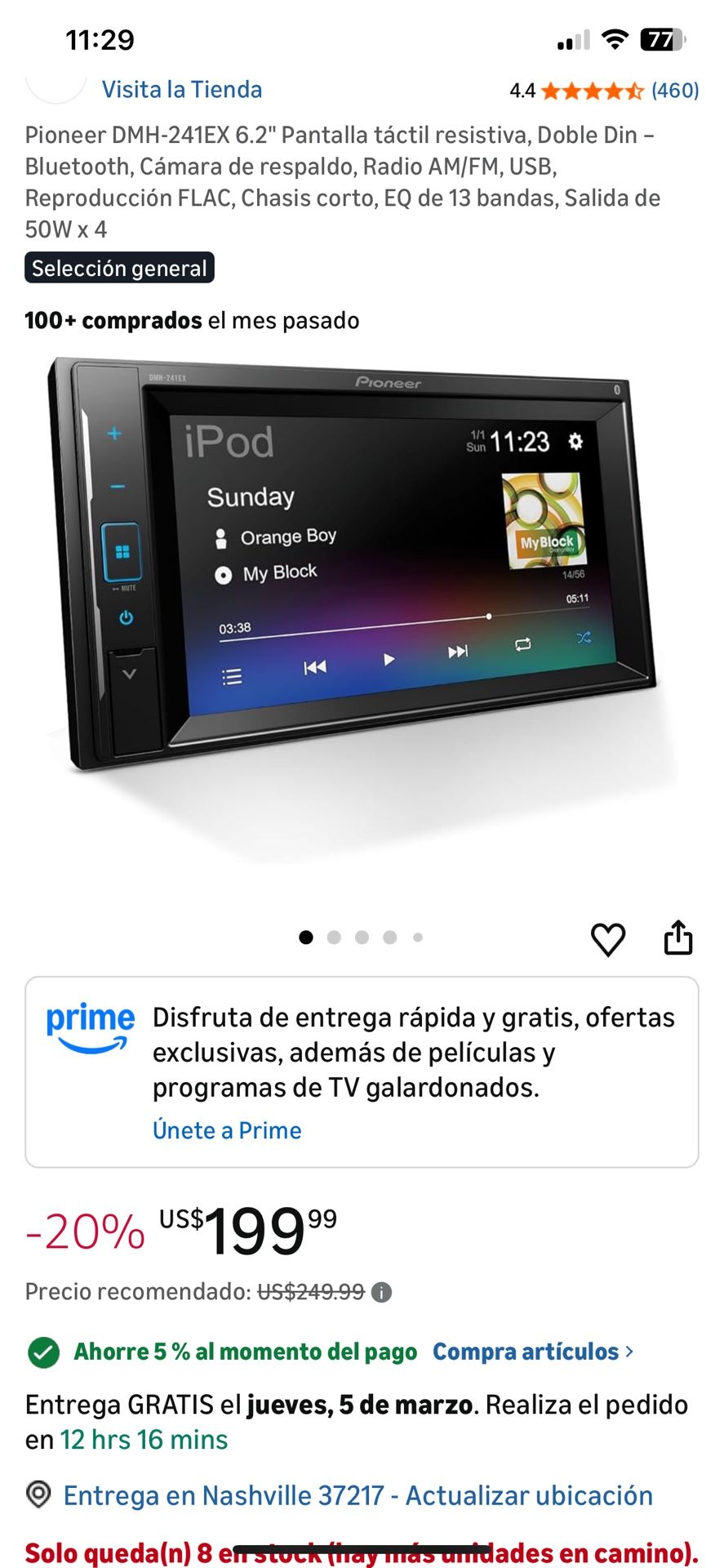724x1568 pixels.
Task: Jump to second image page dot
Action: click(334, 938)
